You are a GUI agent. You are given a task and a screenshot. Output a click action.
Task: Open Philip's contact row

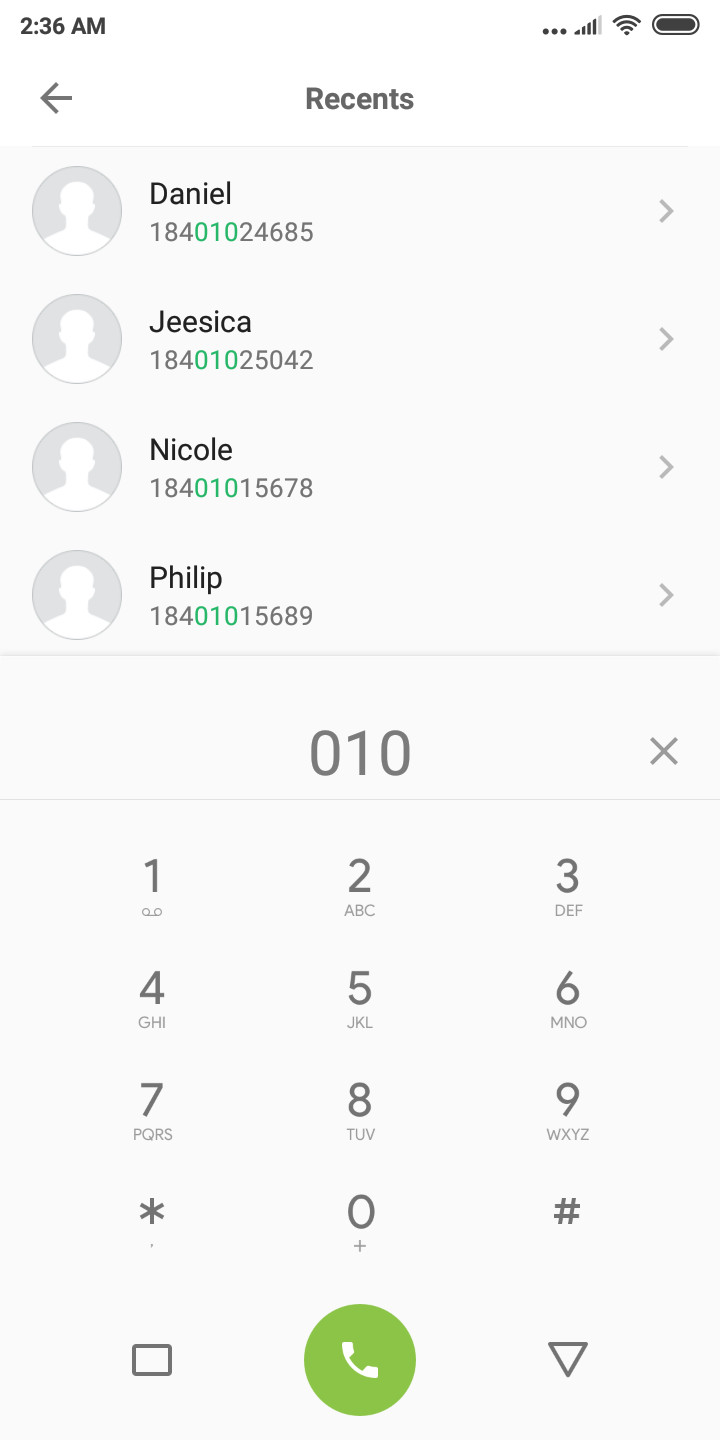[360, 596]
